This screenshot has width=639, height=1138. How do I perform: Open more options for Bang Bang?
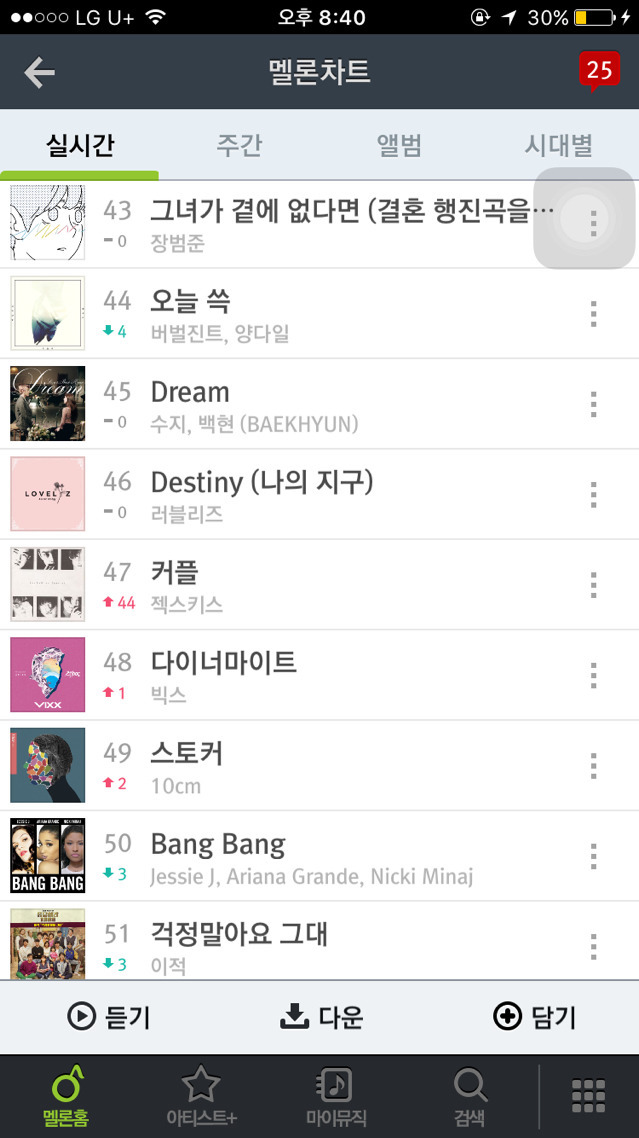pos(593,856)
